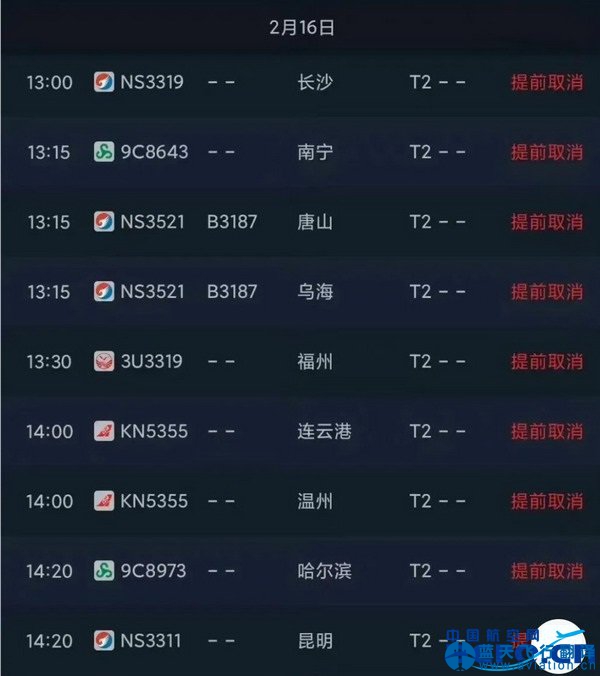Viewport: 600px width, 676px height.
Task: Tap flight 3U3319 to 福州
Action: coord(300,362)
